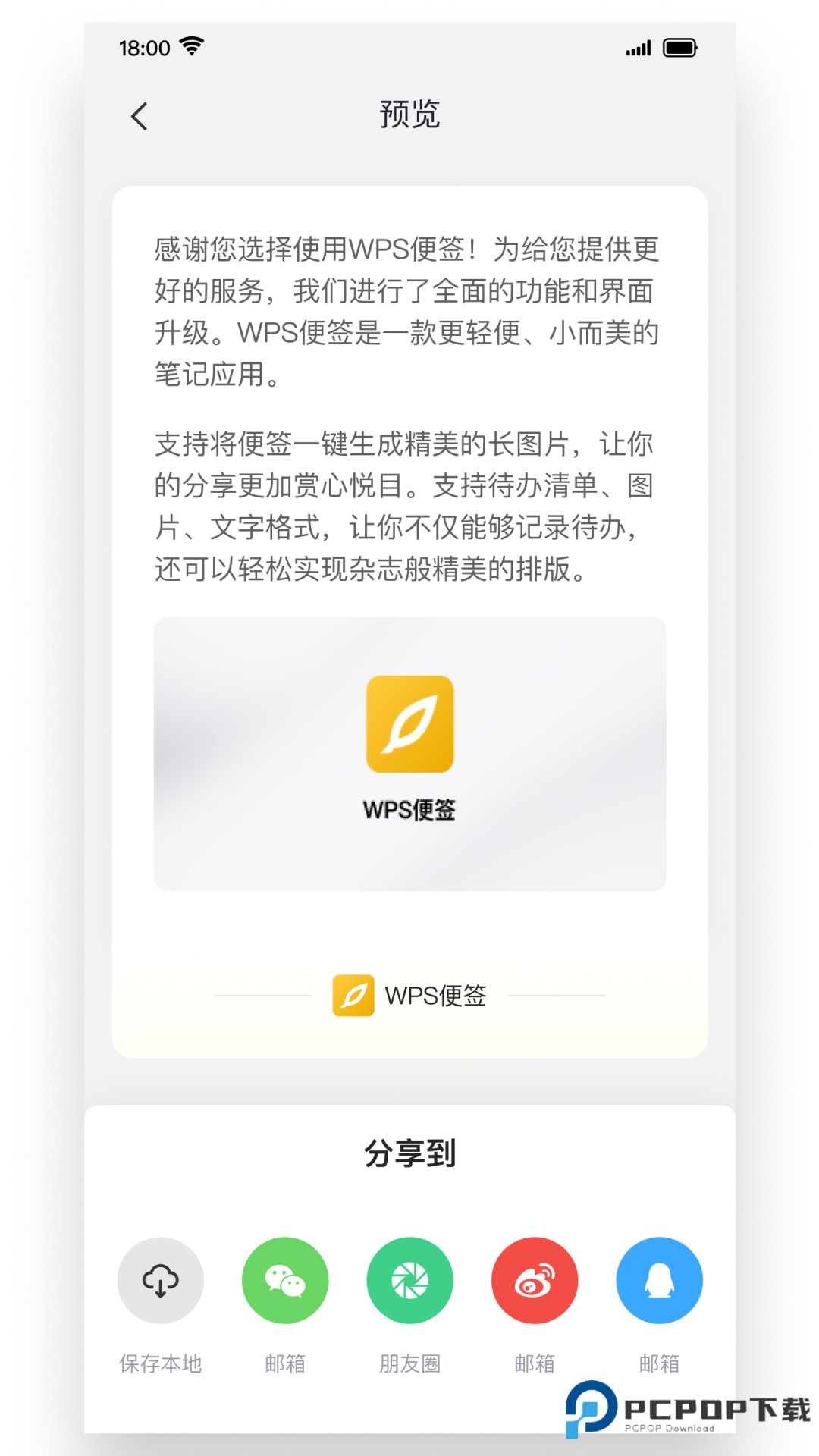
Task: Share the note via the WeChat icon
Action: click(285, 1280)
